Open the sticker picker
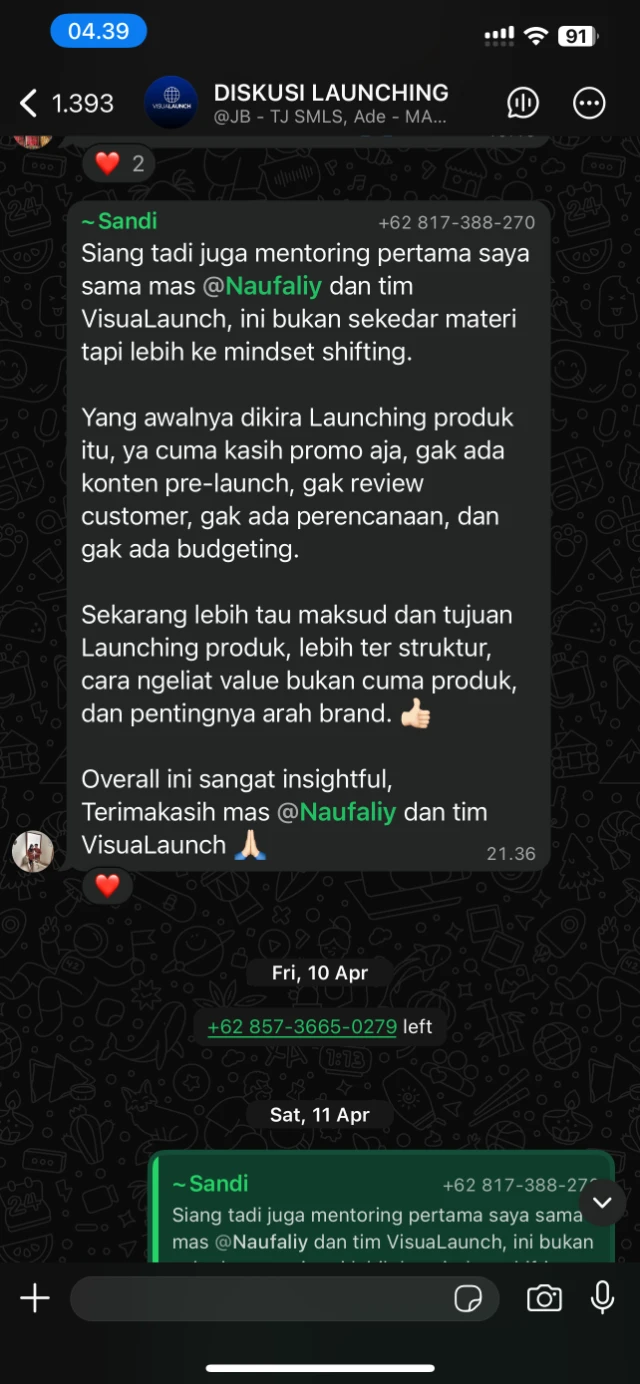This screenshot has height=1384, width=640. (x=468, y=1298)
